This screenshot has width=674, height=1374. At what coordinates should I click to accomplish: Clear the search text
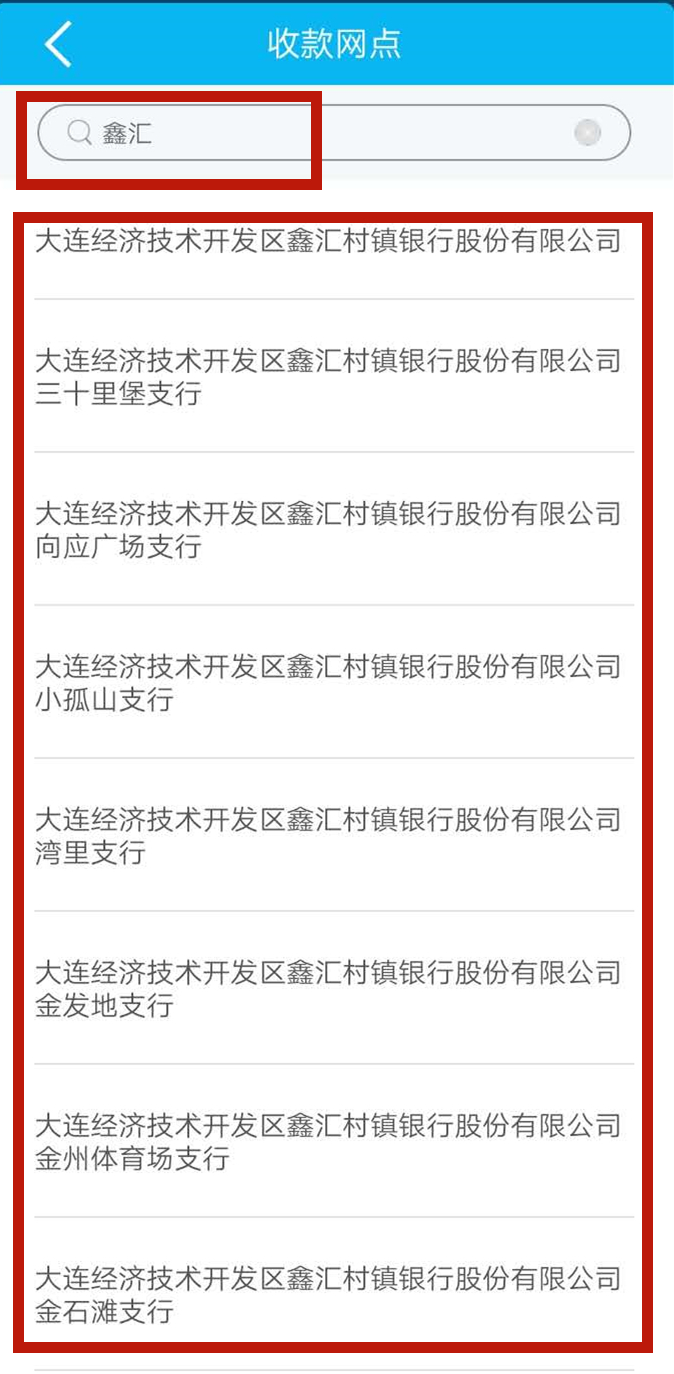coord(588,132)
